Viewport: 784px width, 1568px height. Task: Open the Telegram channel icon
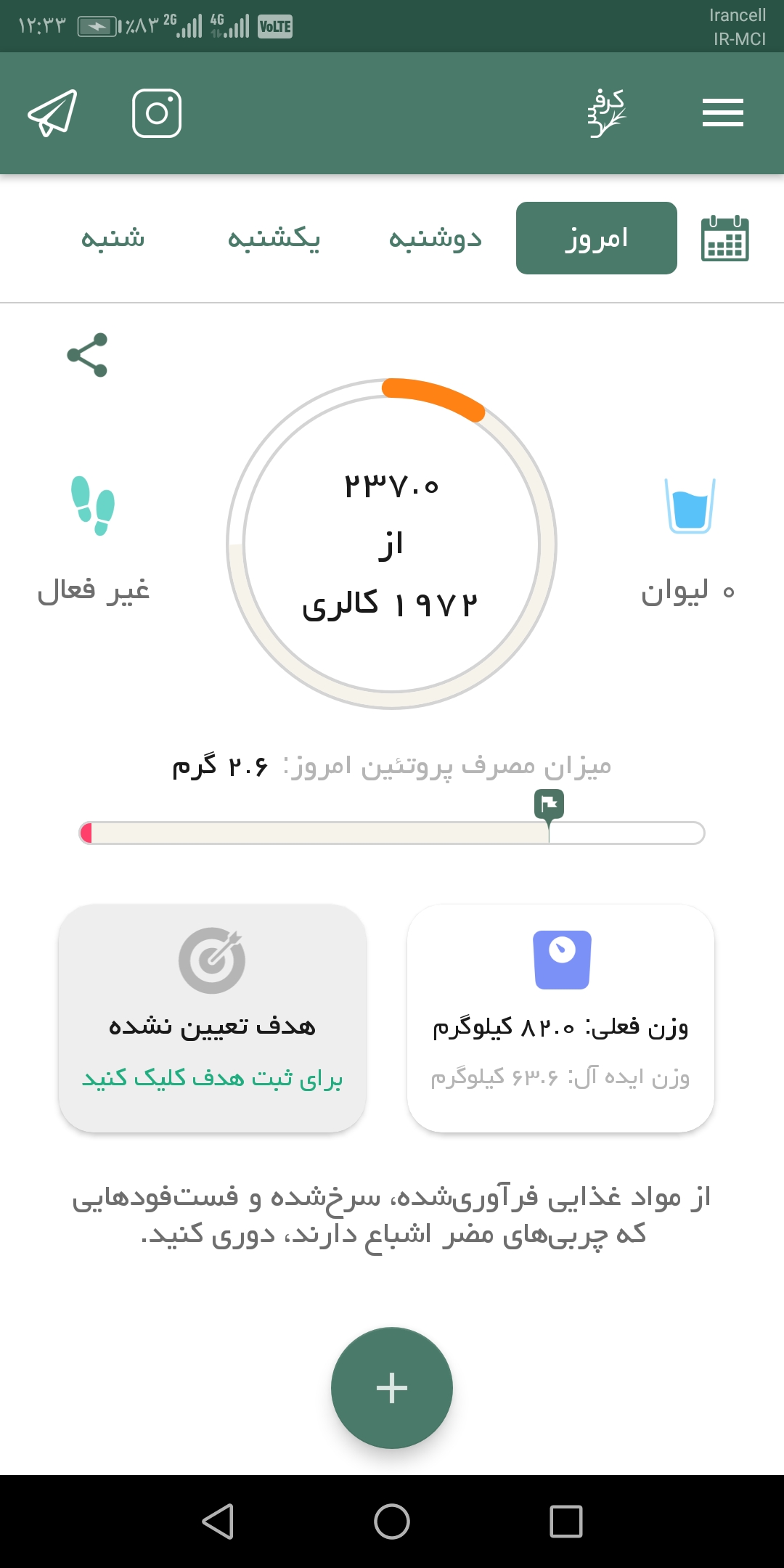52,113
